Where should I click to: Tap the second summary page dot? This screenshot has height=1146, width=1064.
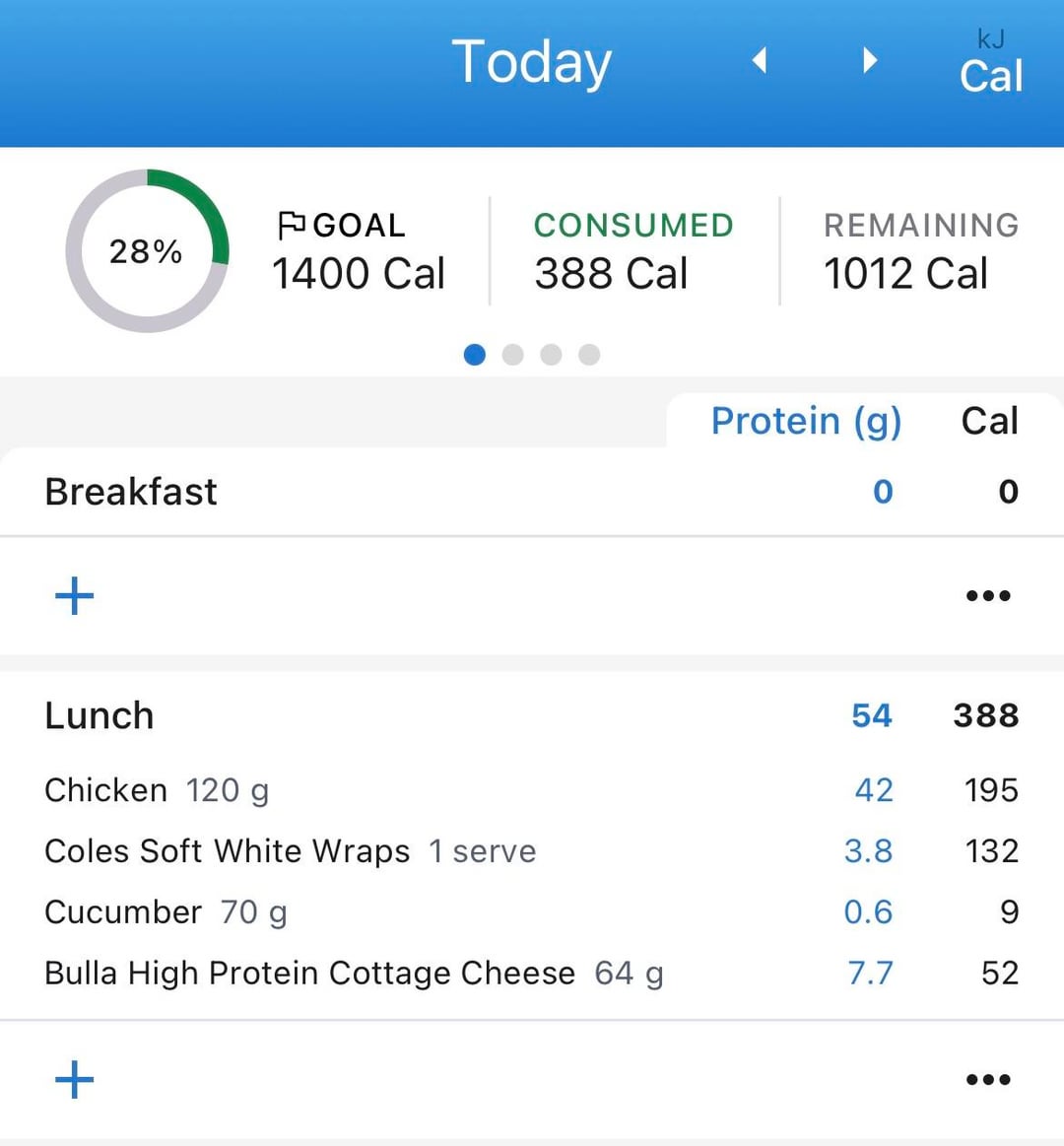(512, 355)
